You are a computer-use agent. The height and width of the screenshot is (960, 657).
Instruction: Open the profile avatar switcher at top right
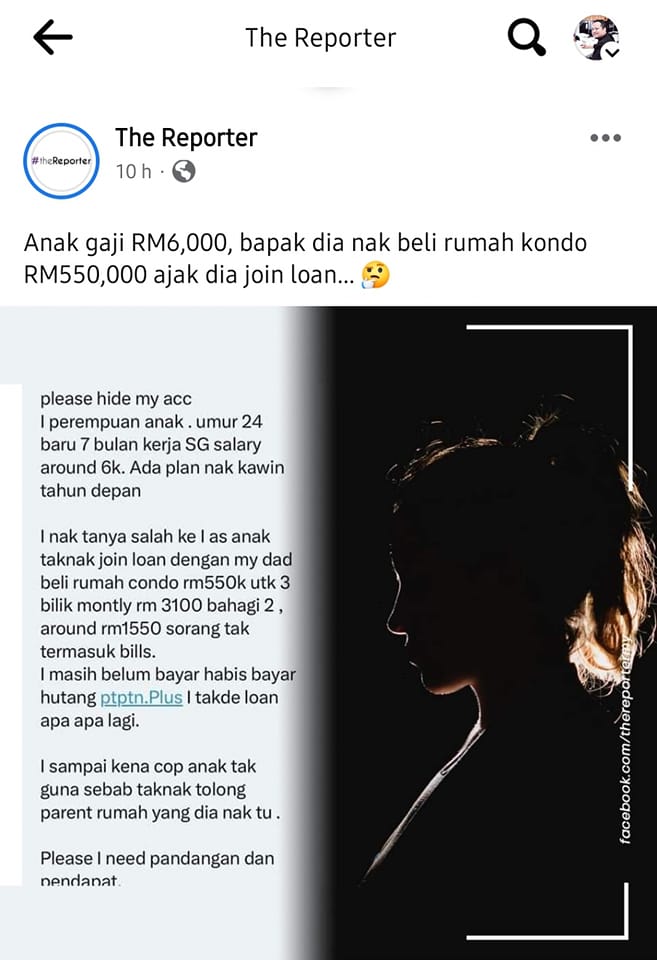[x=596, y=38]
